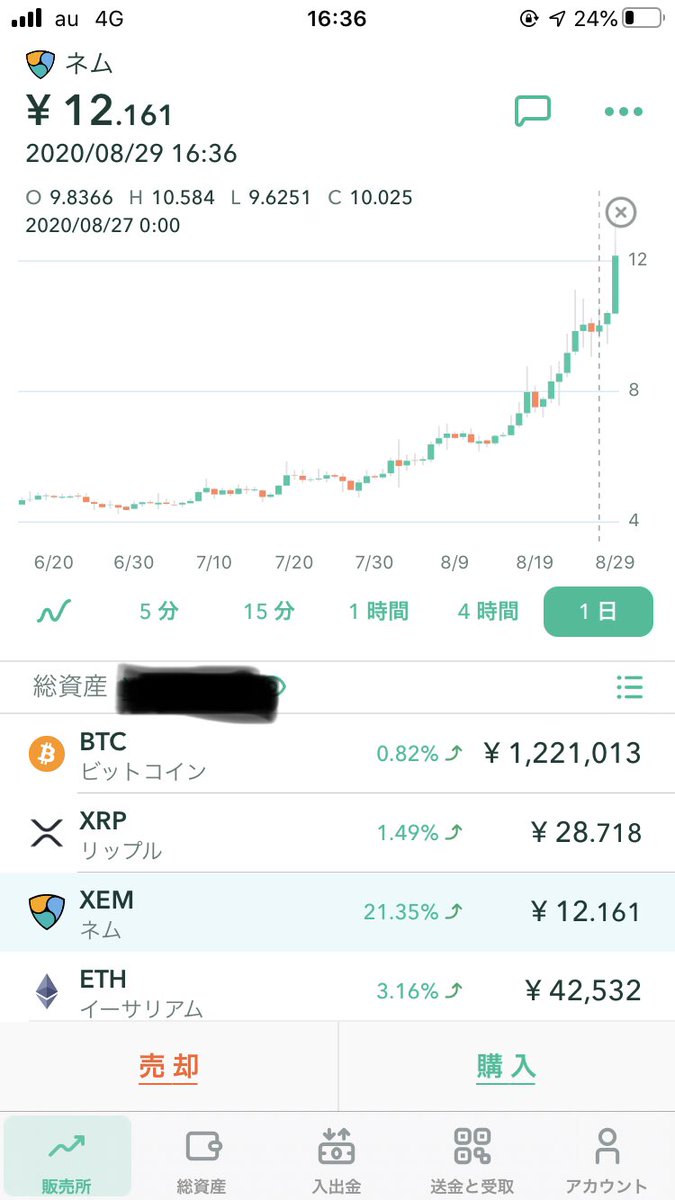Switch chart to 4 時間 interval
This screenshot has height=1200, width=675.
[x=488, y=611]
